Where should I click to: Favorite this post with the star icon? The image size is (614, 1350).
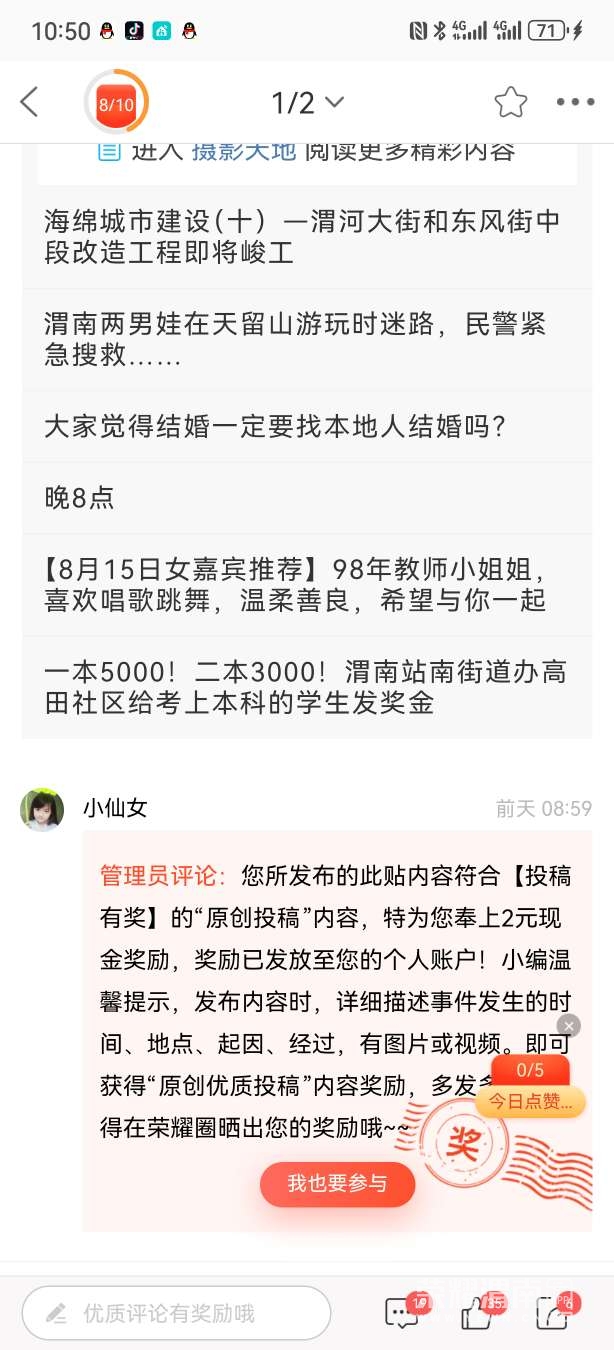(510, 102)
